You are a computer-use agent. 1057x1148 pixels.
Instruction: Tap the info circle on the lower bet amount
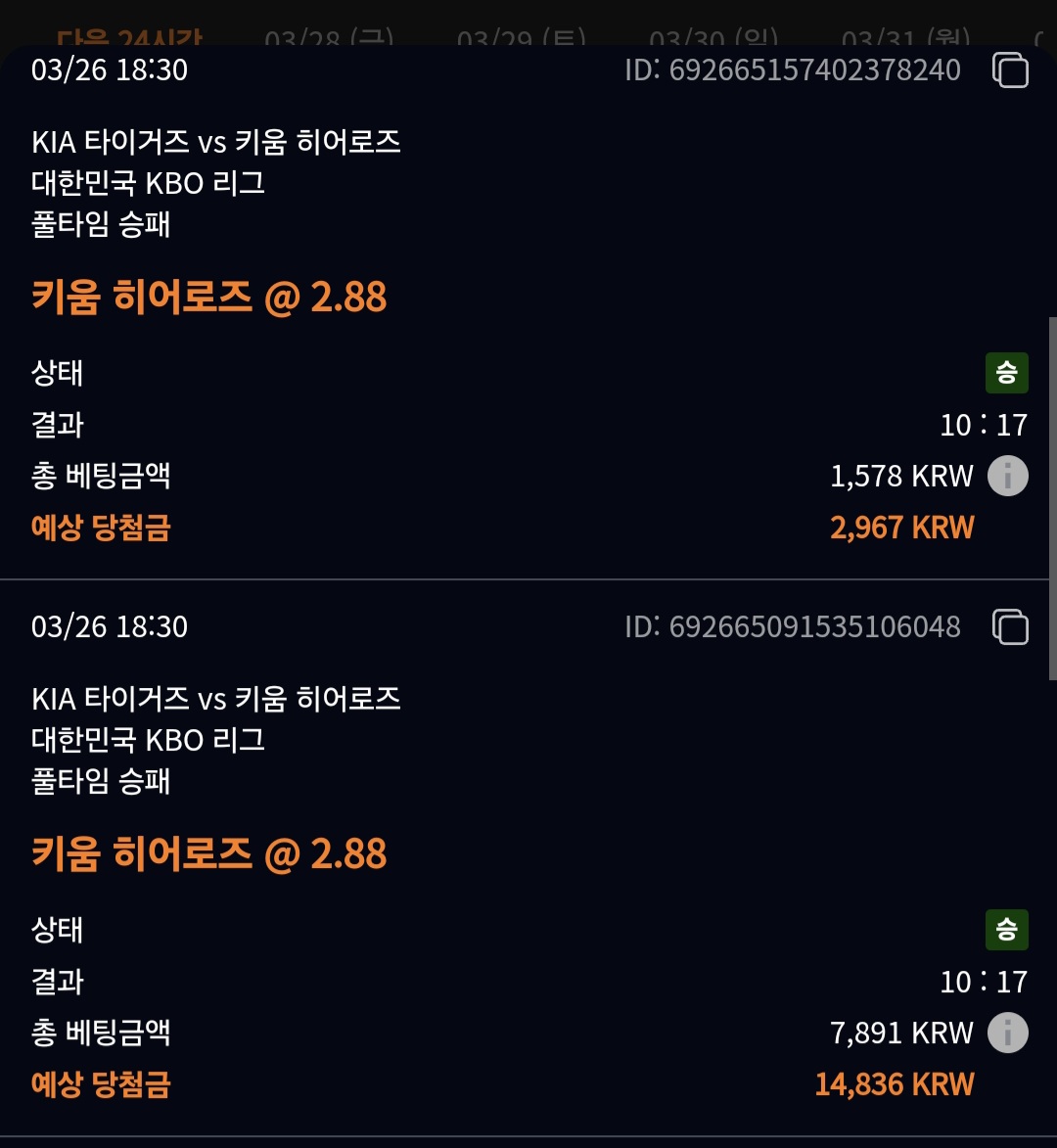(1008, 1033)
